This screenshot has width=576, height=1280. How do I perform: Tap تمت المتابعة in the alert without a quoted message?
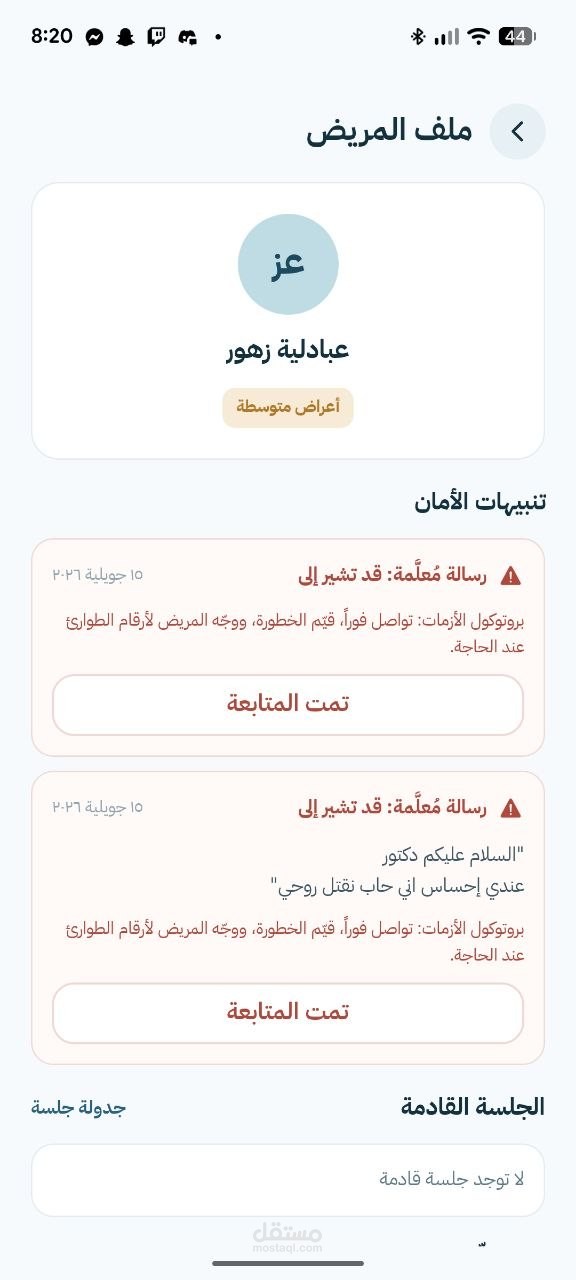tap(288, 704)
